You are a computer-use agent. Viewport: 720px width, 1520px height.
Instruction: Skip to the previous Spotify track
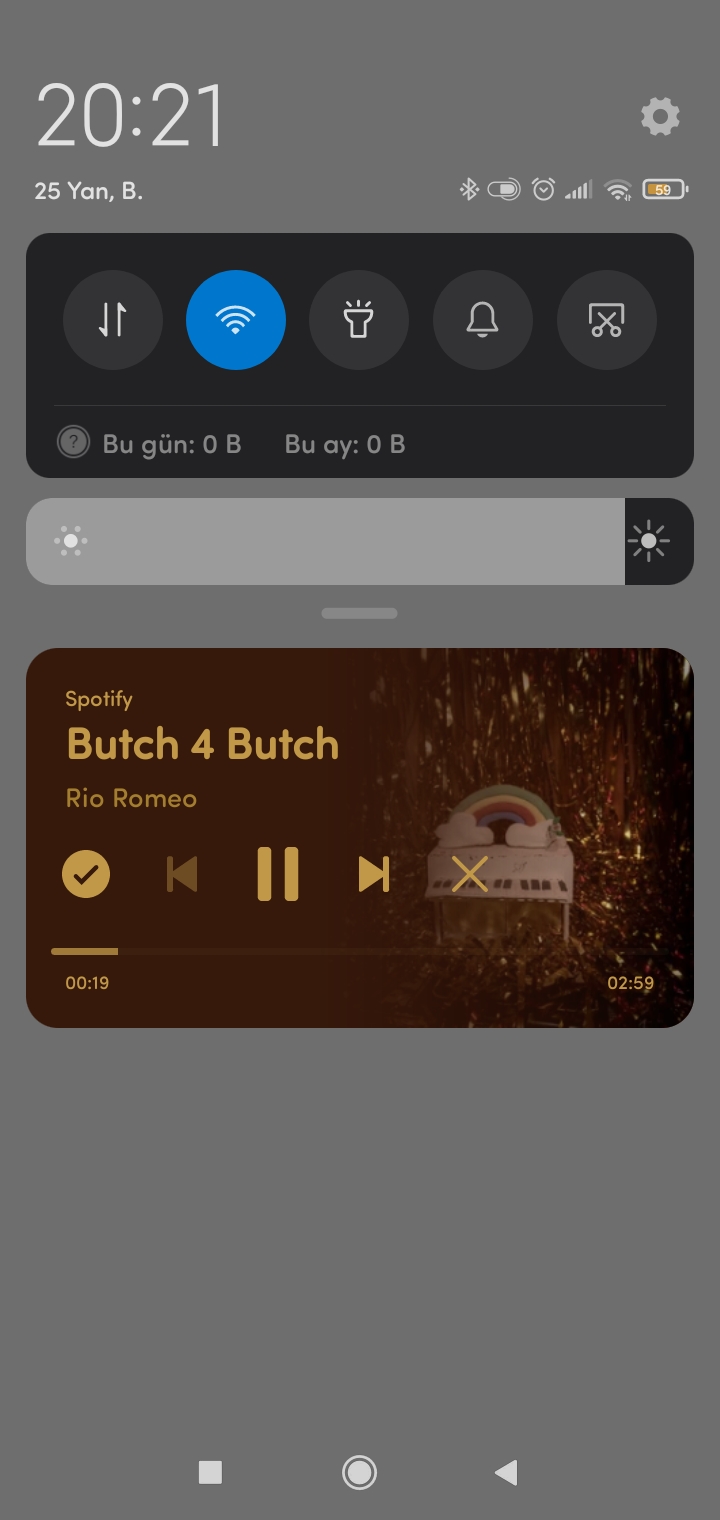182,874
